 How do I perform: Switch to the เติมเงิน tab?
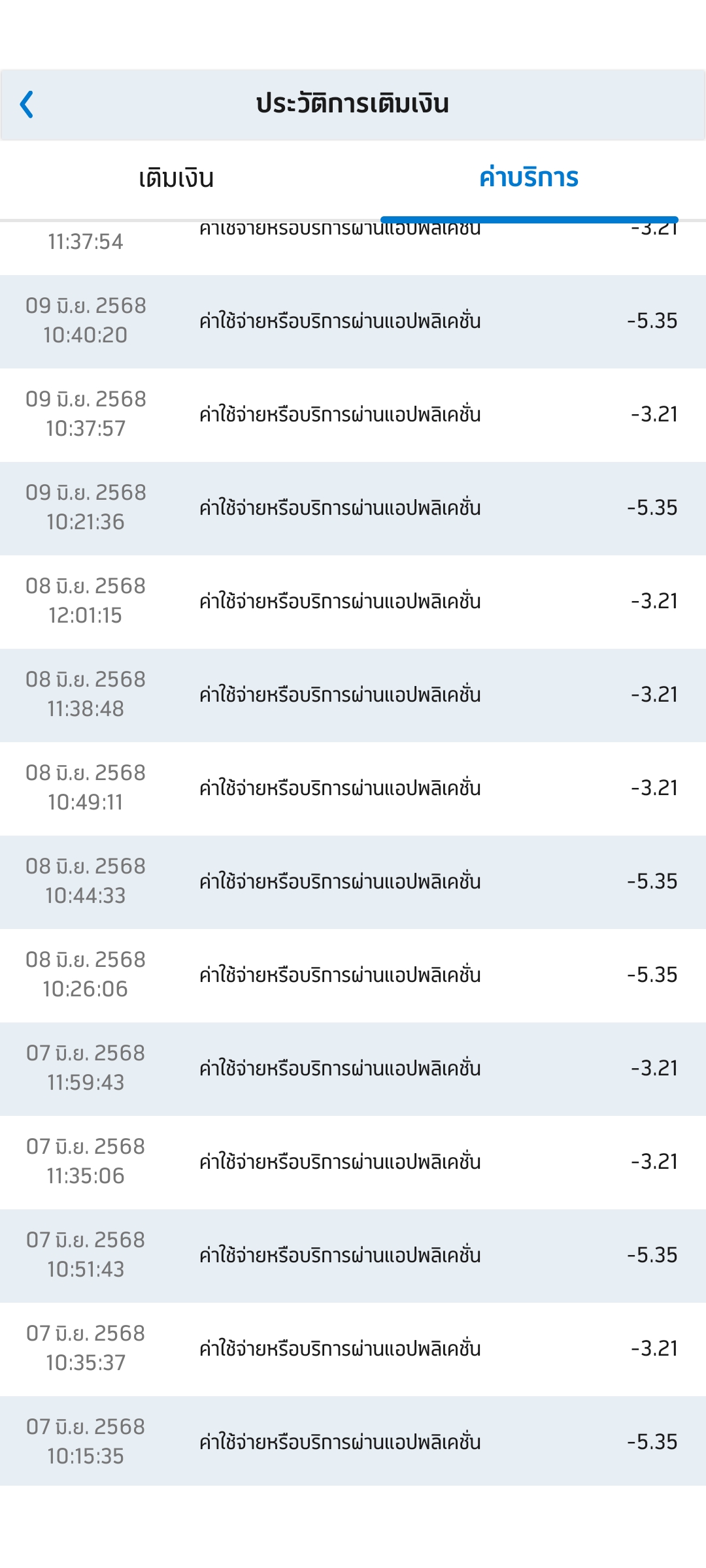pyautogui.click(x=176, y=178)
